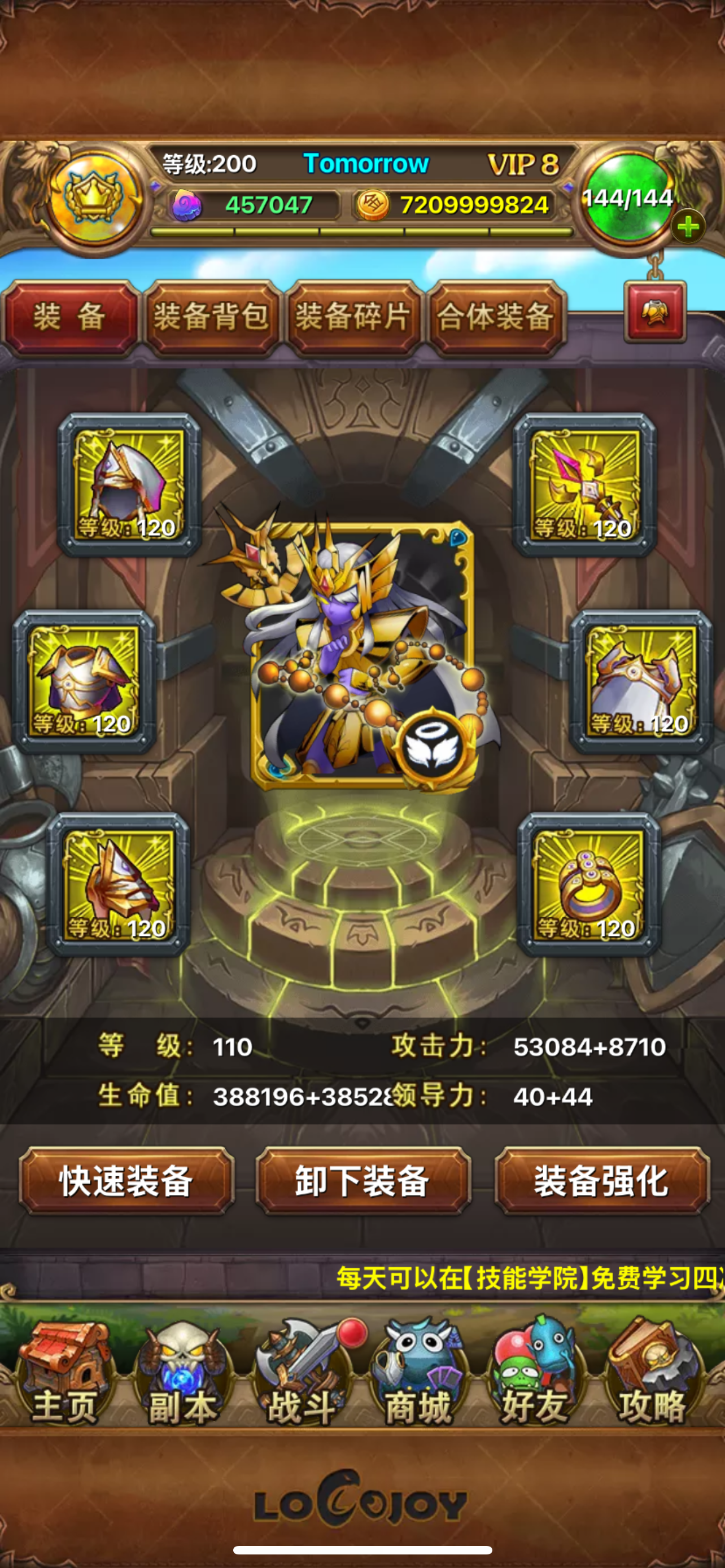The height and width of the screenshot is (1568, 725).
Task: Open the equipped chest armor slot
Action: click(x=85, y=682)
